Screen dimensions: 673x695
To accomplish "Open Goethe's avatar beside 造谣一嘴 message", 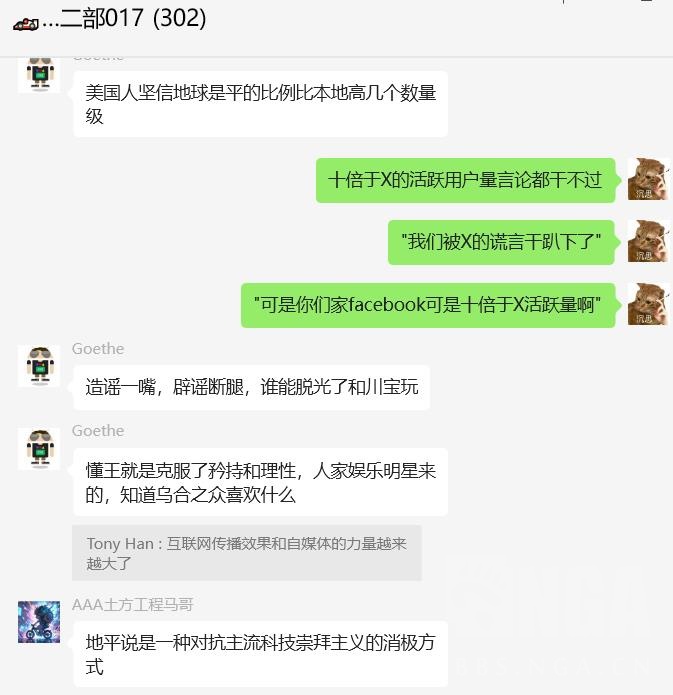I will click(x=39, y=366).
